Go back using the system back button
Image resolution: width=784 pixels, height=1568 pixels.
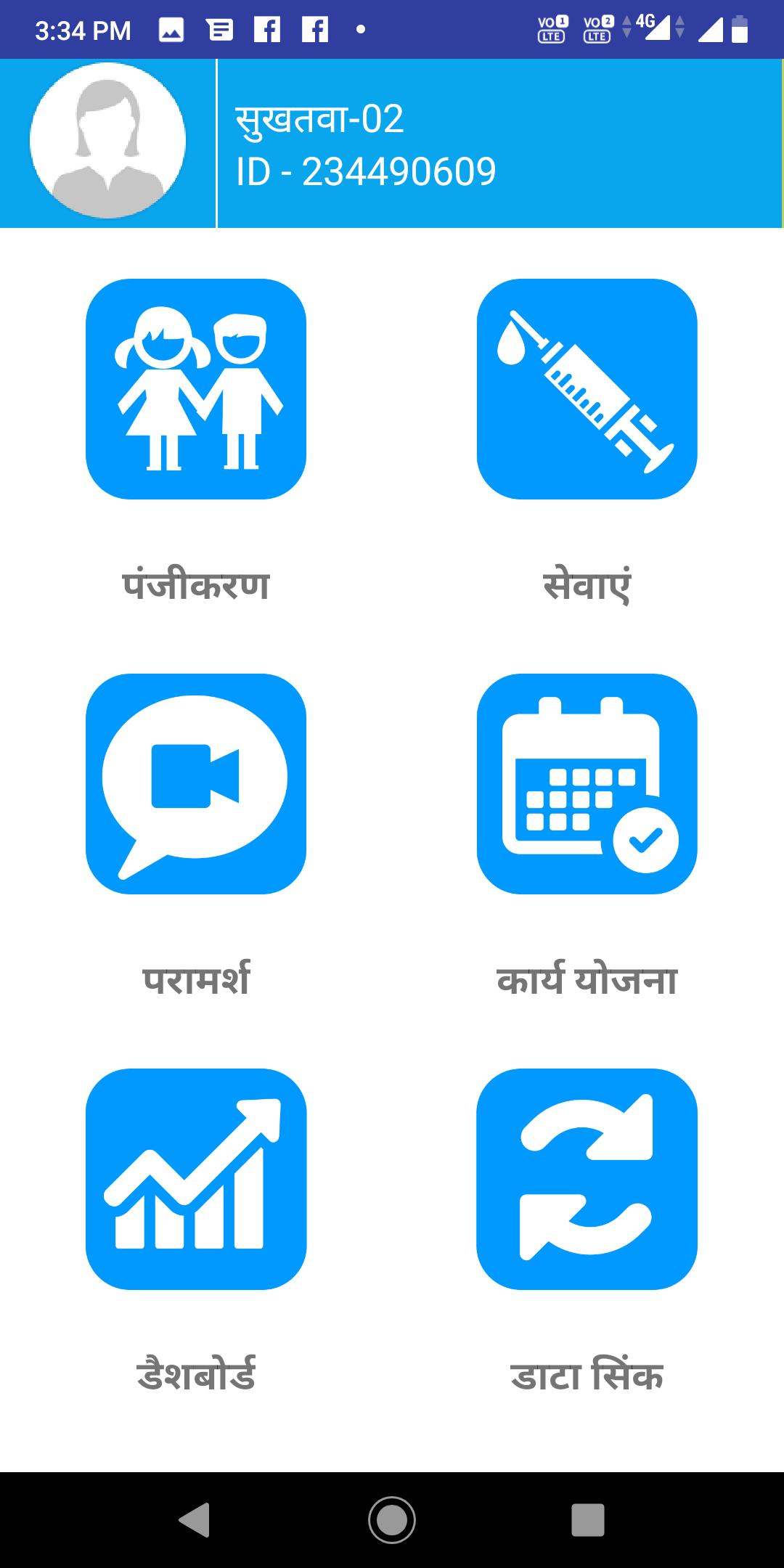tap(195, 1519)
